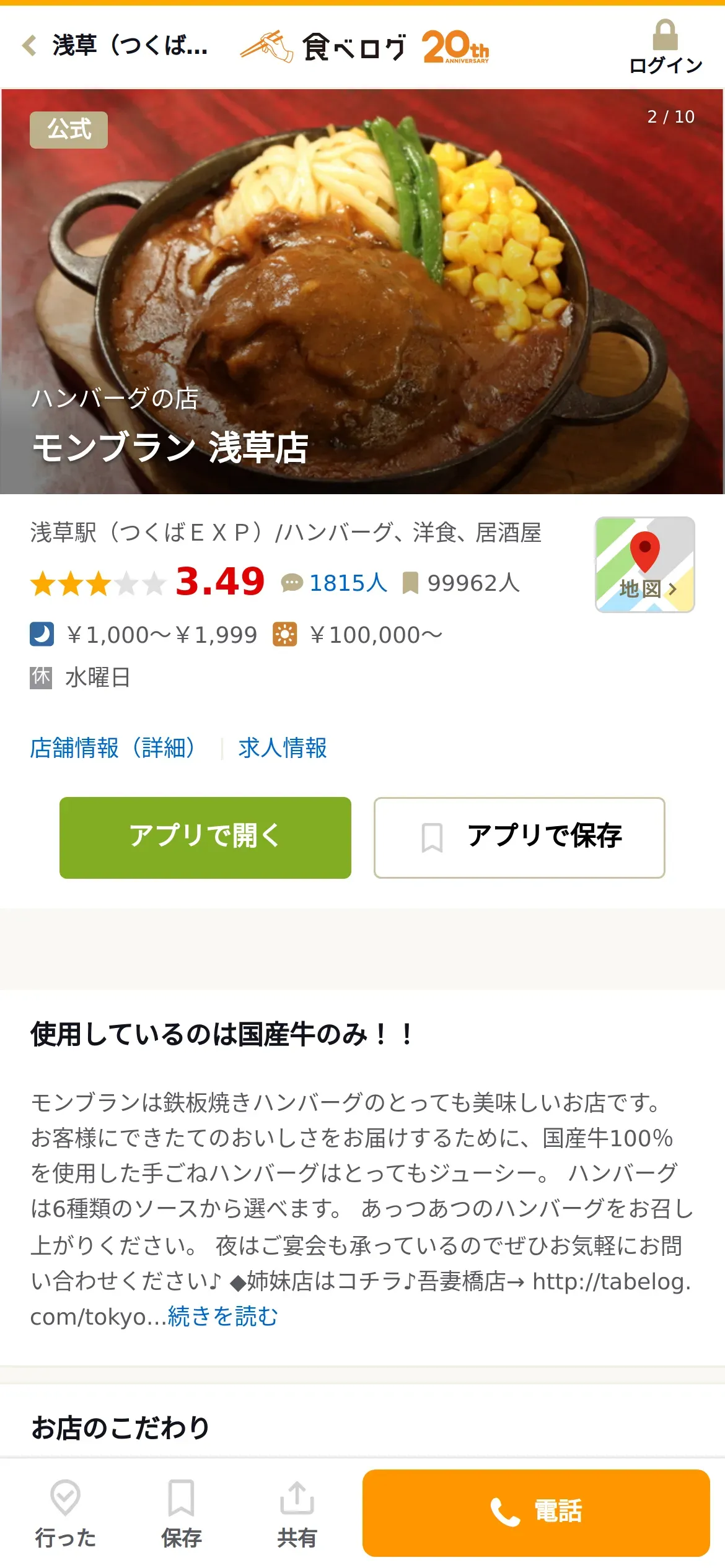Image resolution: width=725 pixels, height=1568 pixels.
Task: Tap the green アプリで開く button
Action: point(205,837)
